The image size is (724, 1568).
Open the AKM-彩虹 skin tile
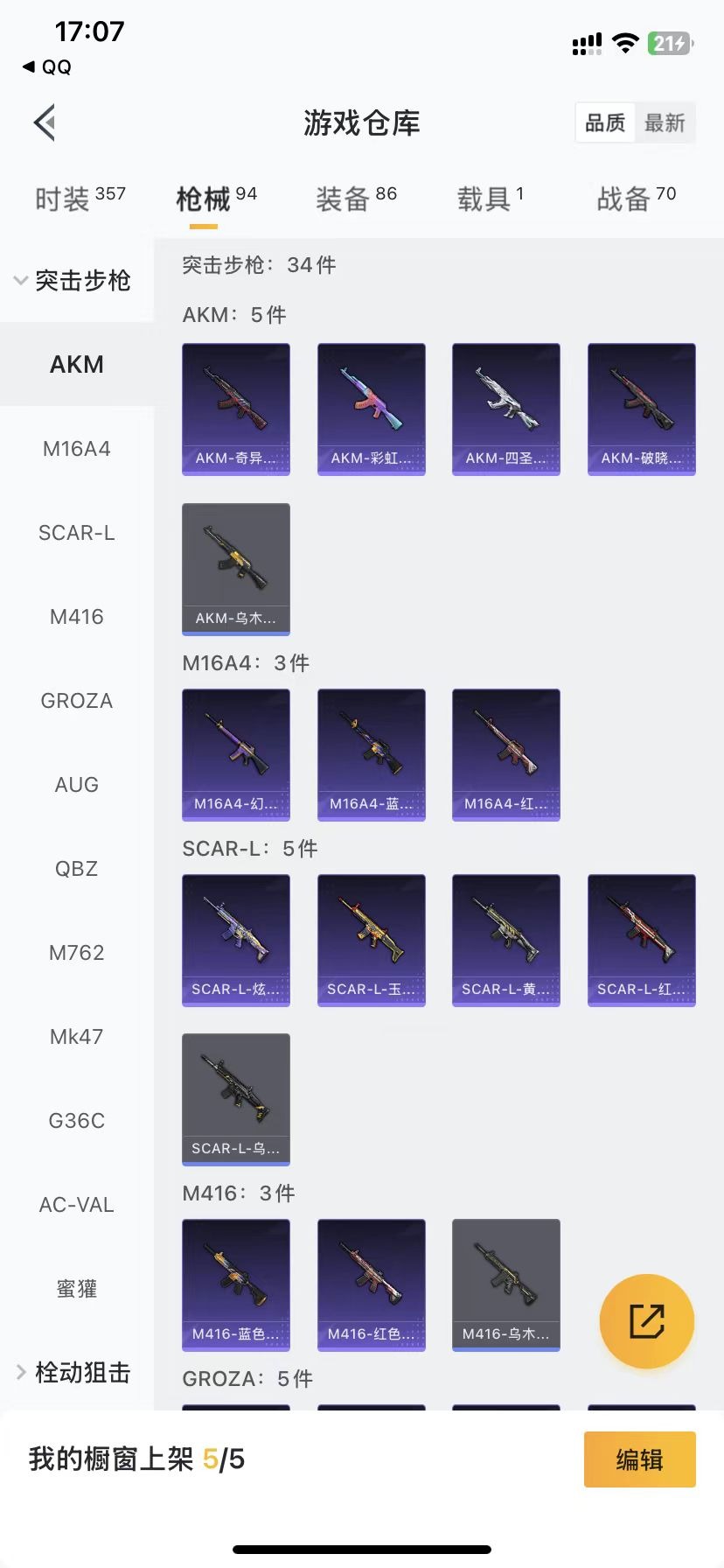(x=371, y=409)
